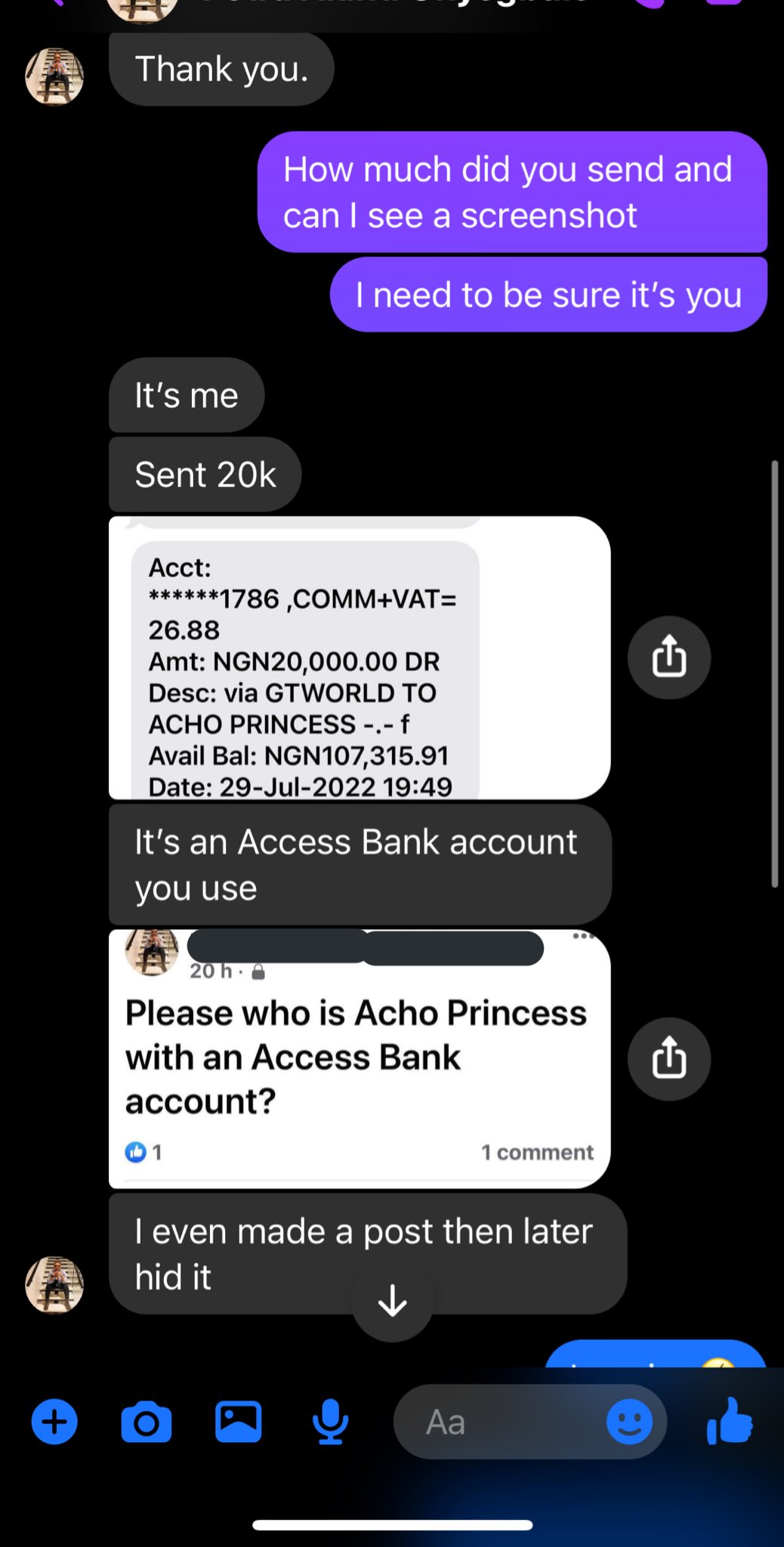Open the plus attachments menu
784x1547 pixels.
[54, 1422]
